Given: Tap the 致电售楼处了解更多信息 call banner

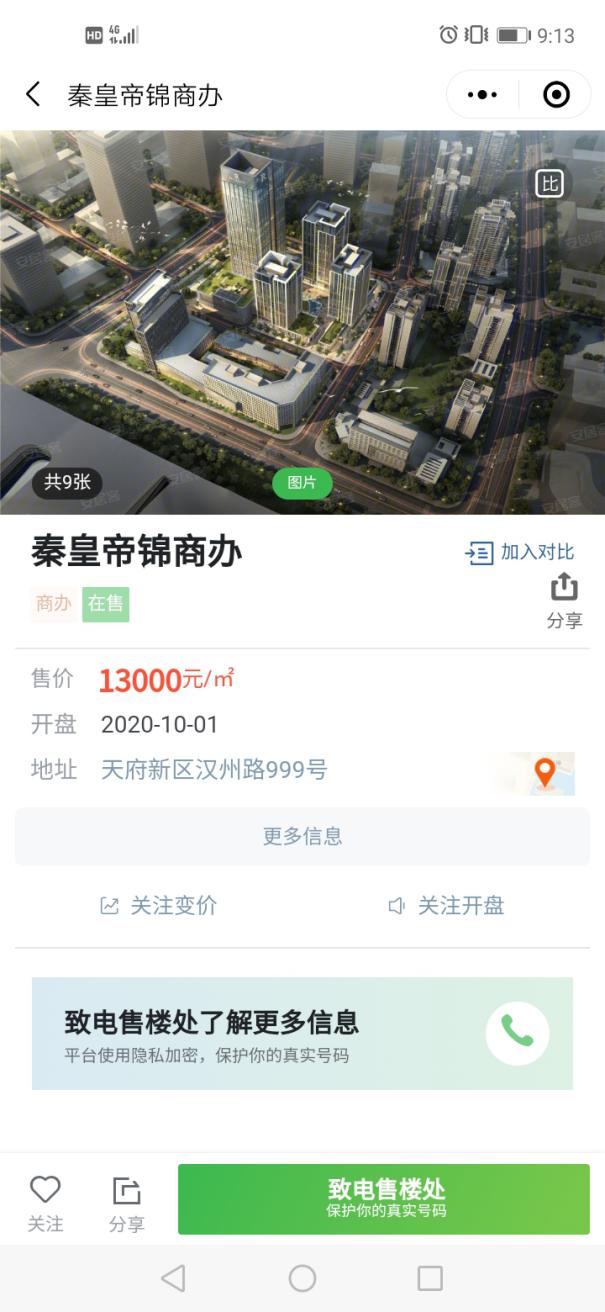Looking at the screenshot, I should pos(302,1033).
